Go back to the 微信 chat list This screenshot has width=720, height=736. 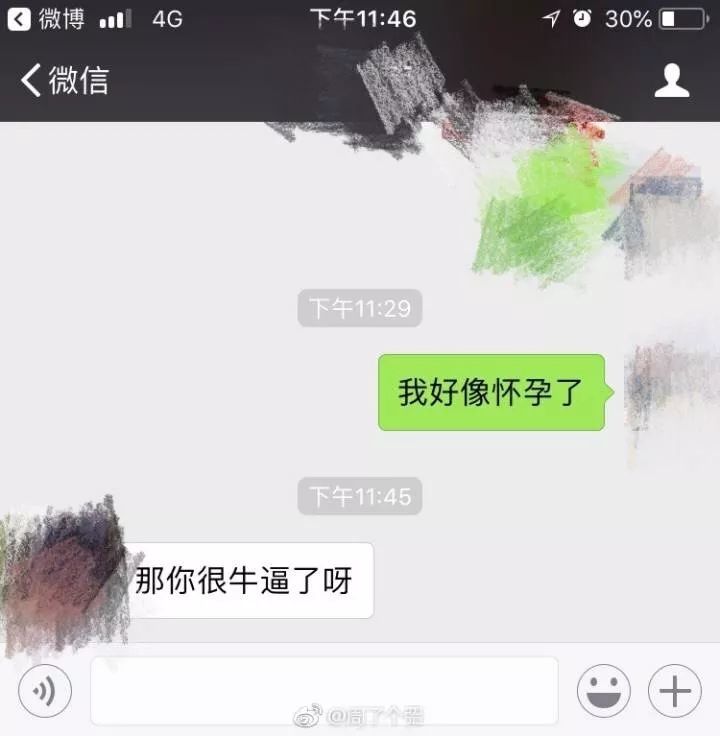(x=64, y=80)
